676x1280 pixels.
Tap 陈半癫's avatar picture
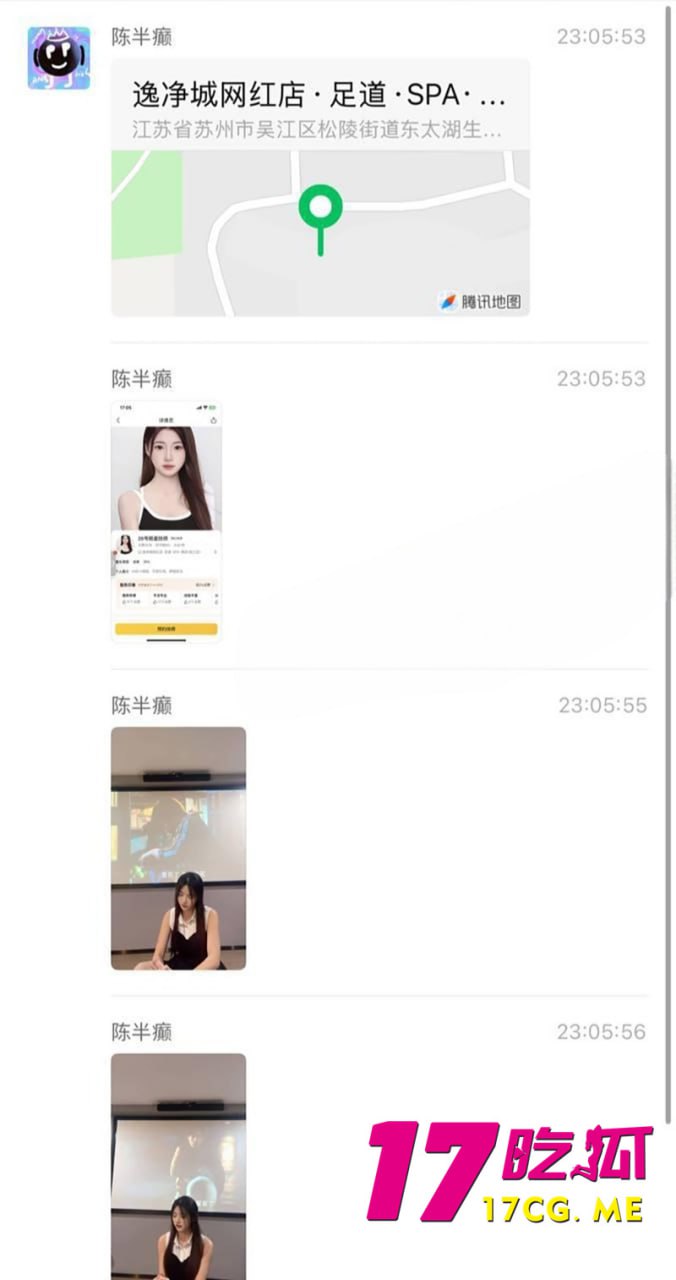tap(59, 58)
